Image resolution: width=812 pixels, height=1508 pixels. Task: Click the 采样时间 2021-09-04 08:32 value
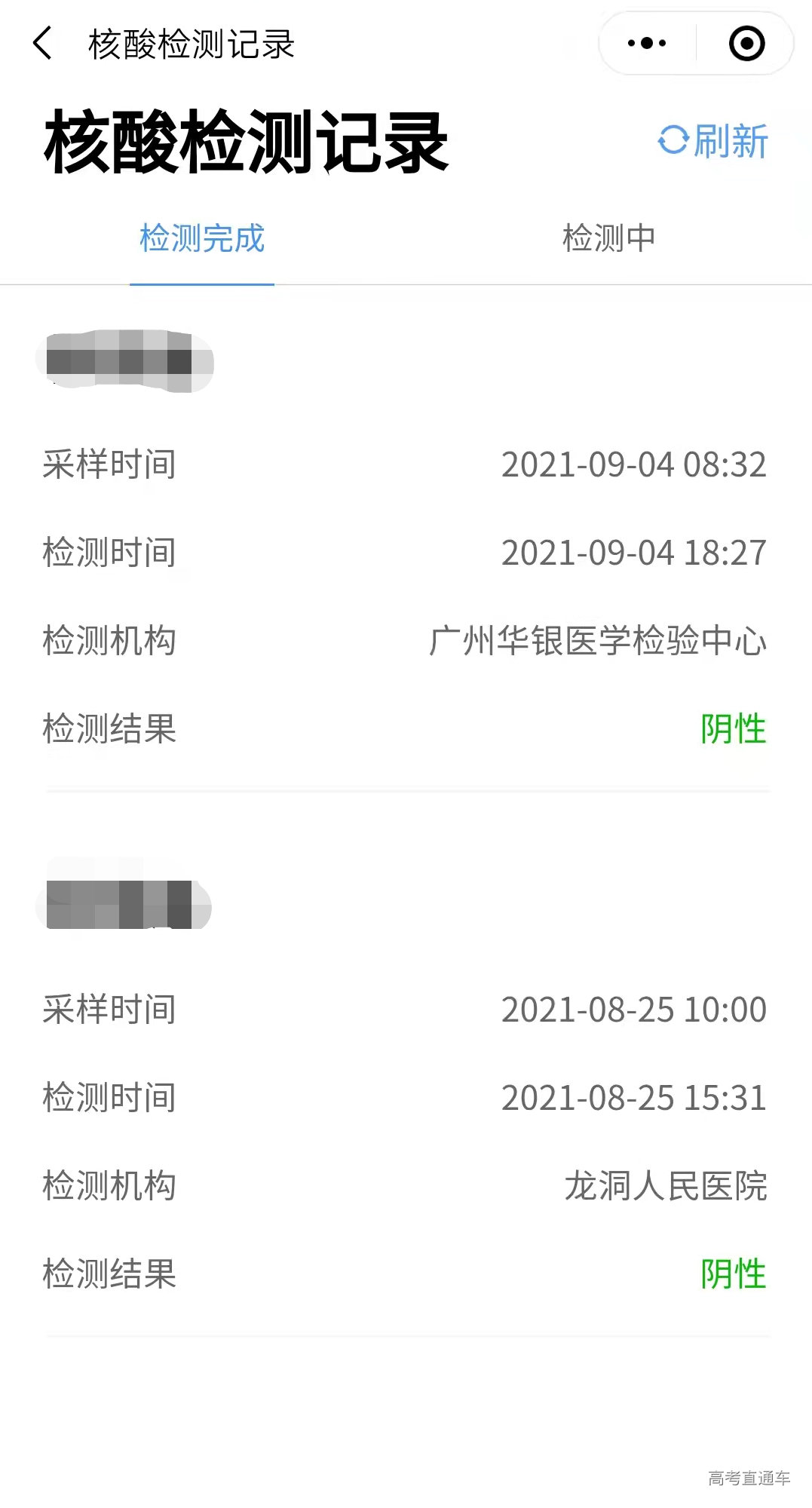click(x=634, y=464)
